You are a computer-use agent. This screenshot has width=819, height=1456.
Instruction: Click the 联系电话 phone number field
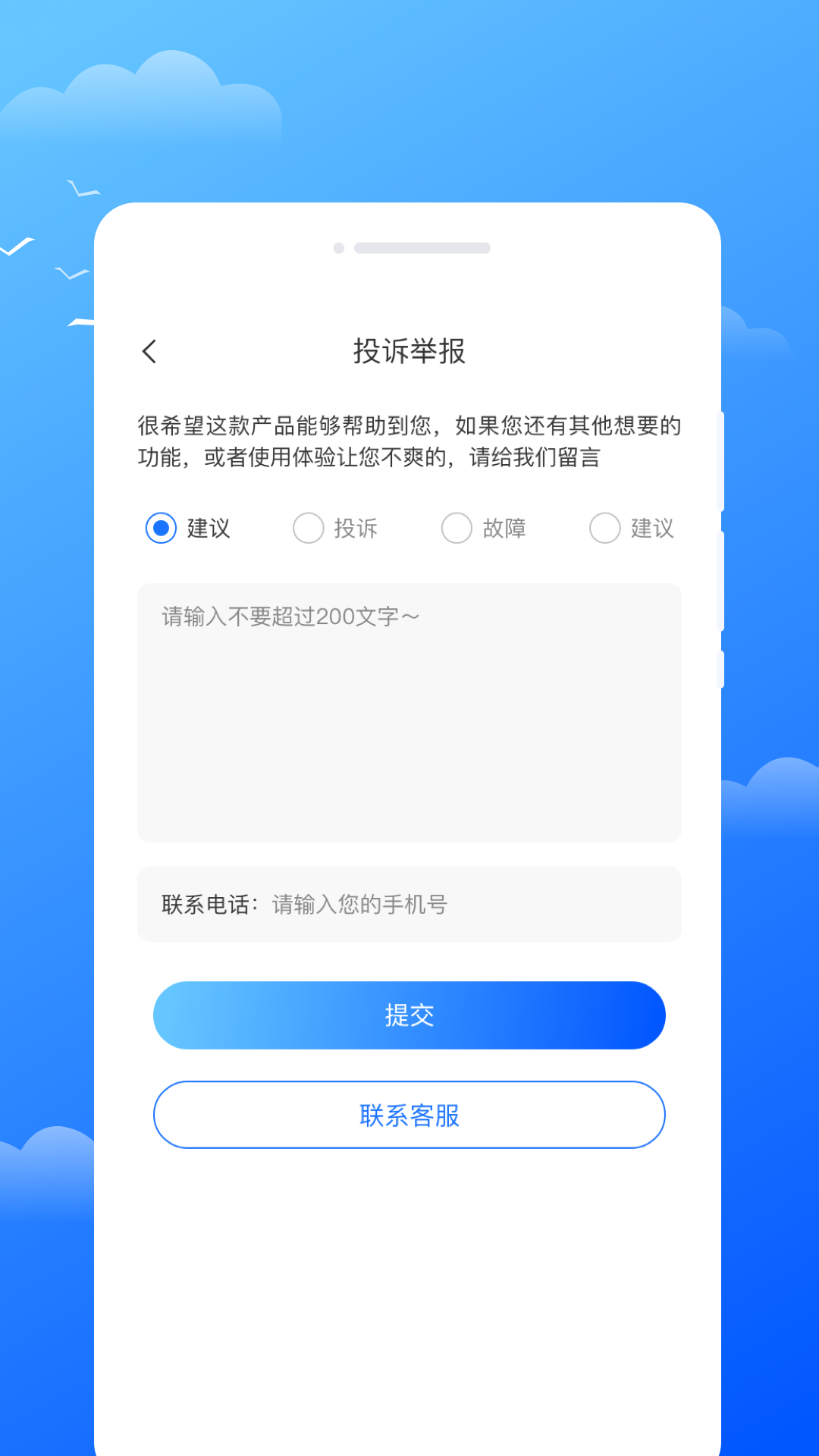pyautogui.click(x=409, y=904)
